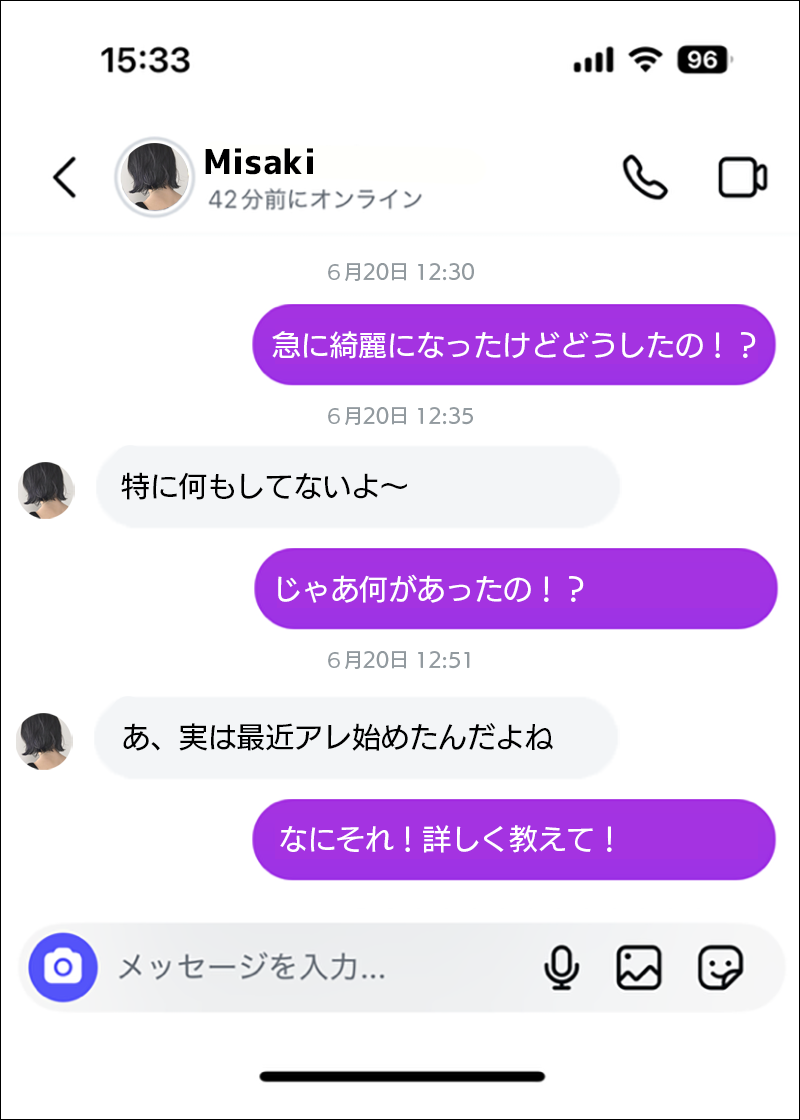Viewport: 800px width, 1120px height.
Task: Start a video call with Misaki
Action: point(742,178)
